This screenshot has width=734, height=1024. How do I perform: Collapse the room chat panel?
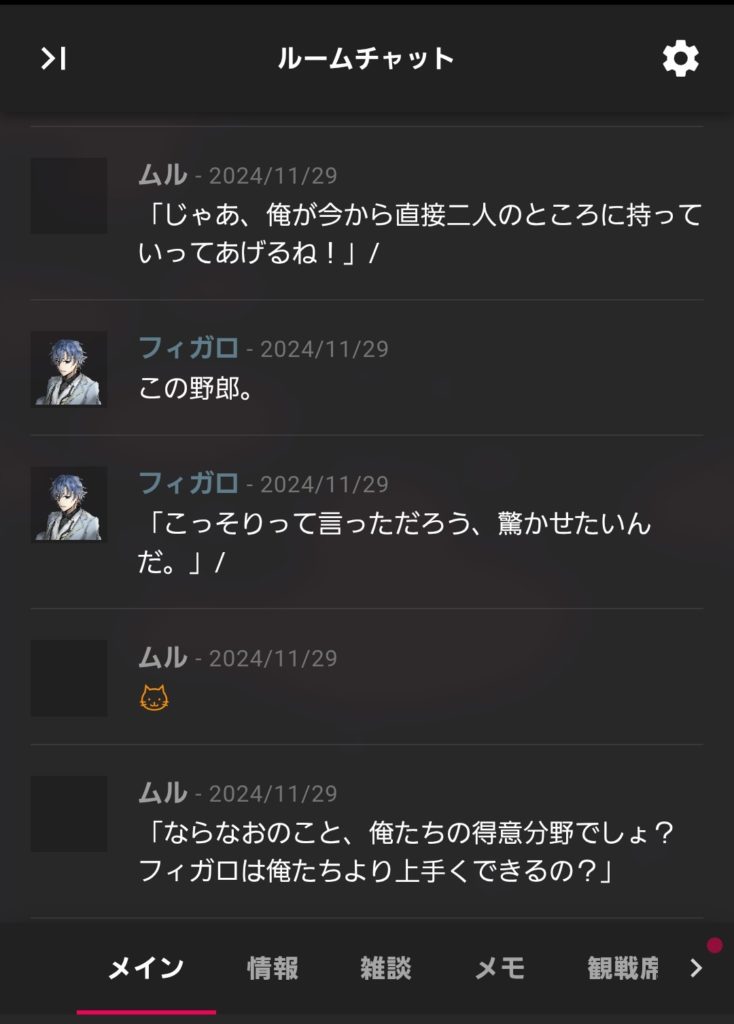[53, 59]
